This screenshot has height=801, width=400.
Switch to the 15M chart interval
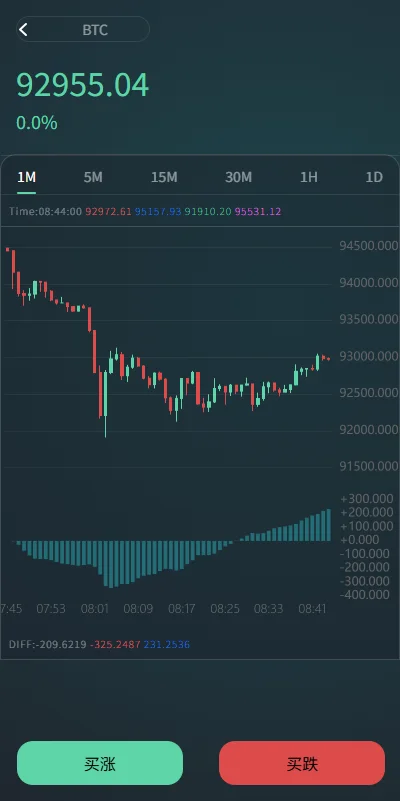tap(164, 177)
